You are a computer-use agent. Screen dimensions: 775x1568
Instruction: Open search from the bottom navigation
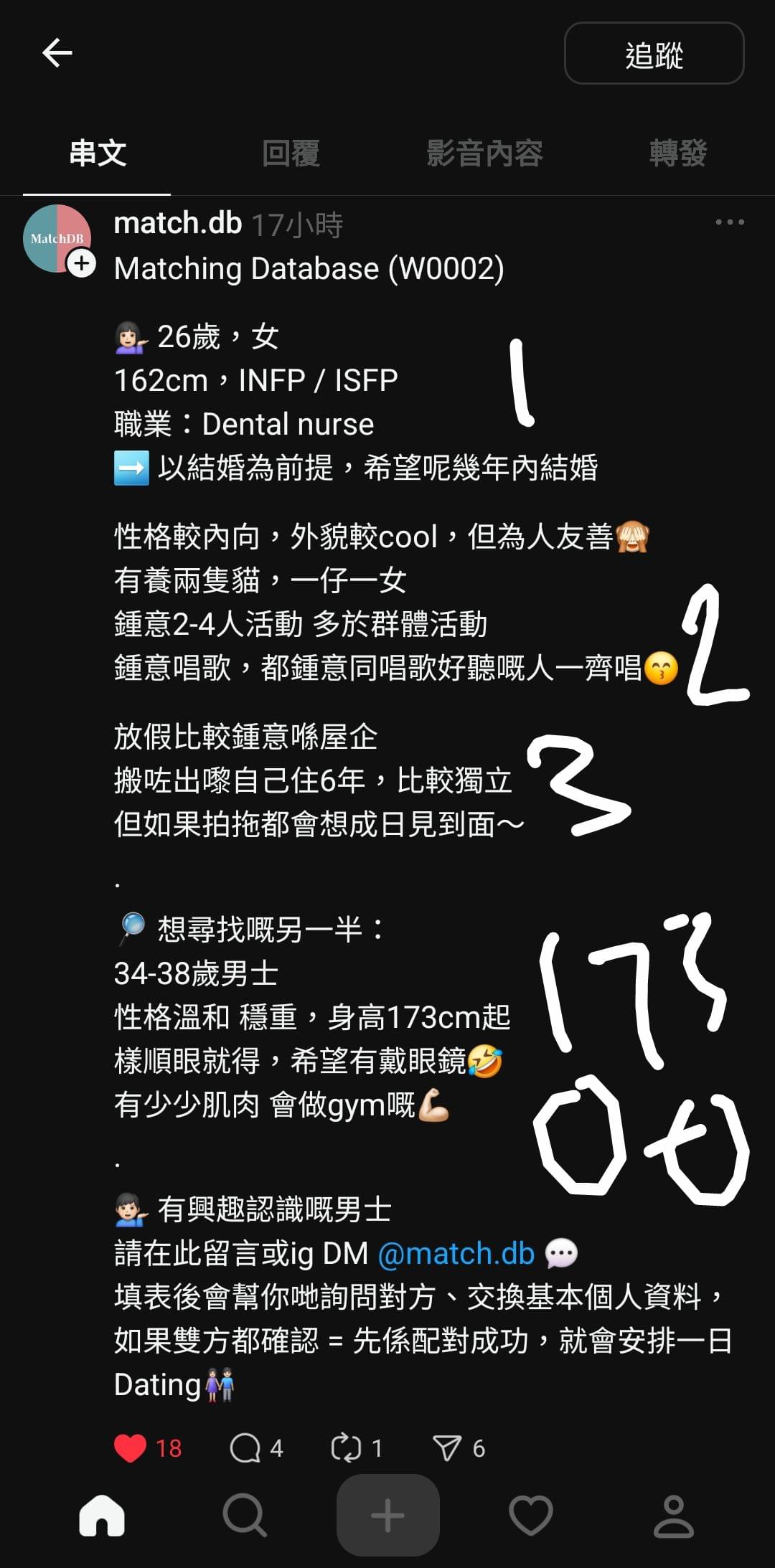245,1516
